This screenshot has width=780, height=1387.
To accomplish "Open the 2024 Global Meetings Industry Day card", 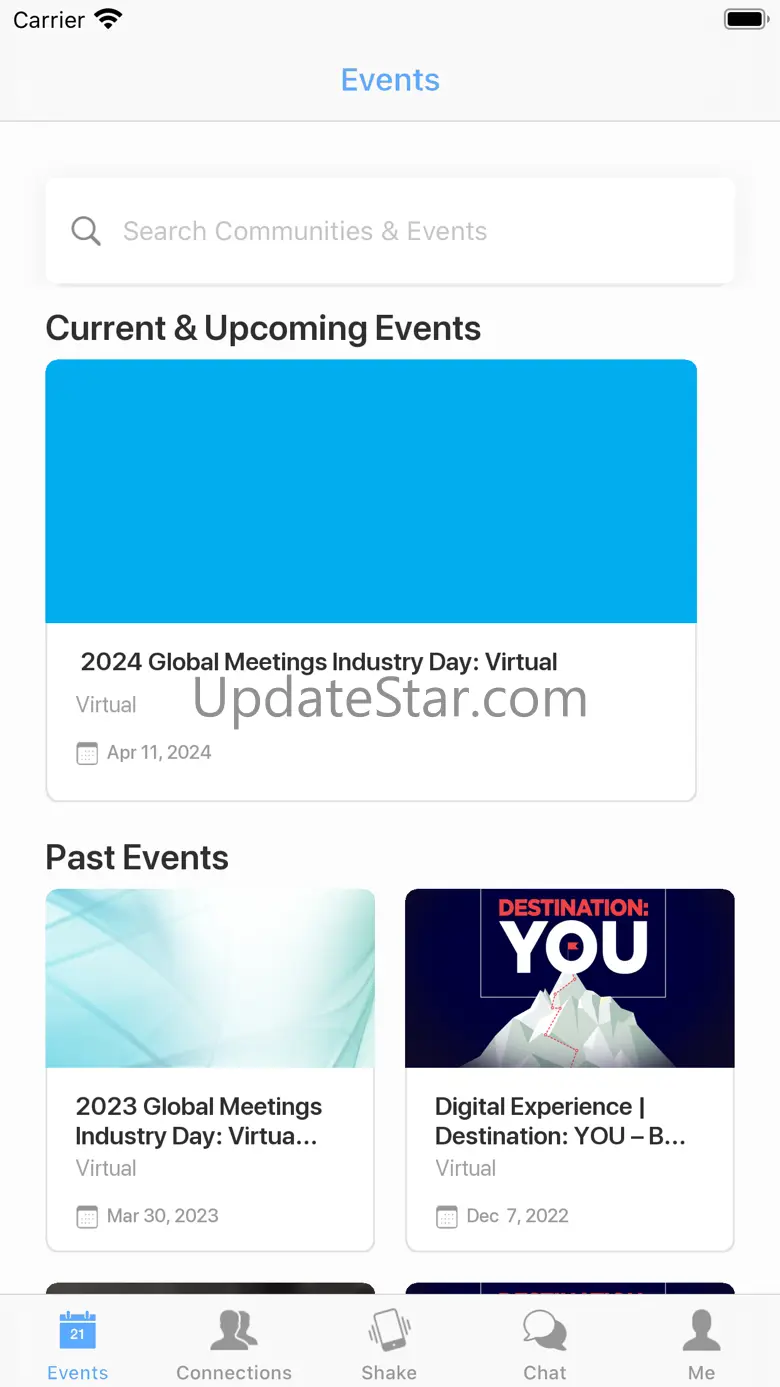I will click(371, 580).
